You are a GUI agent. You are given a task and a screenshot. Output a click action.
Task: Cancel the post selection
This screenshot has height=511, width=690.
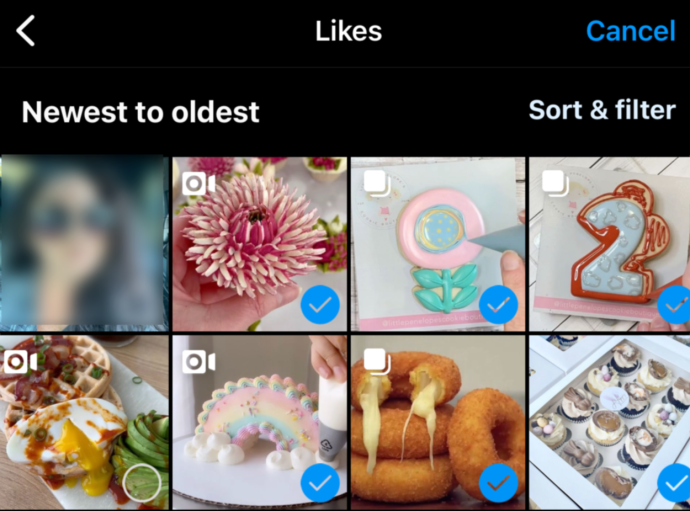[x=630, y=31]
